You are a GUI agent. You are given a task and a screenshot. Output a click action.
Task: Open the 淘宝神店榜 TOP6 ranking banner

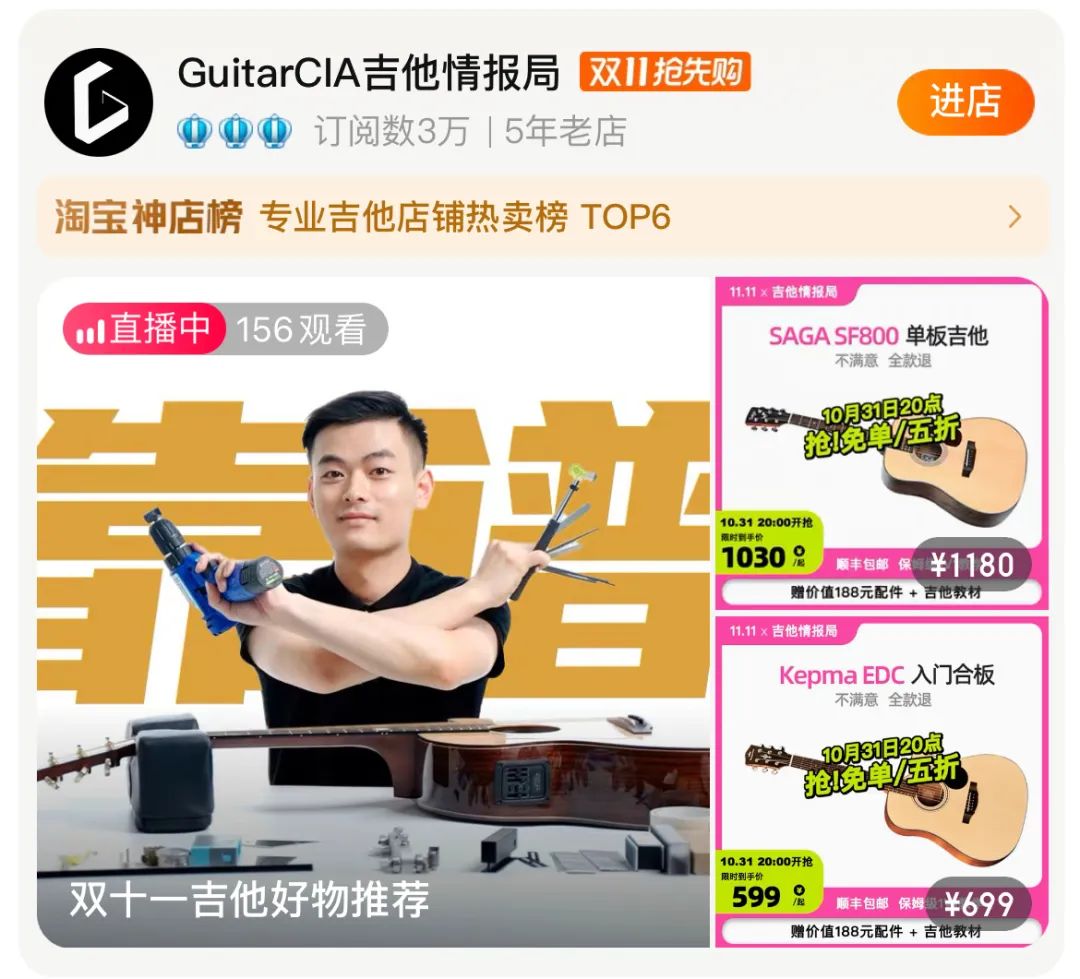coord(542,217)
